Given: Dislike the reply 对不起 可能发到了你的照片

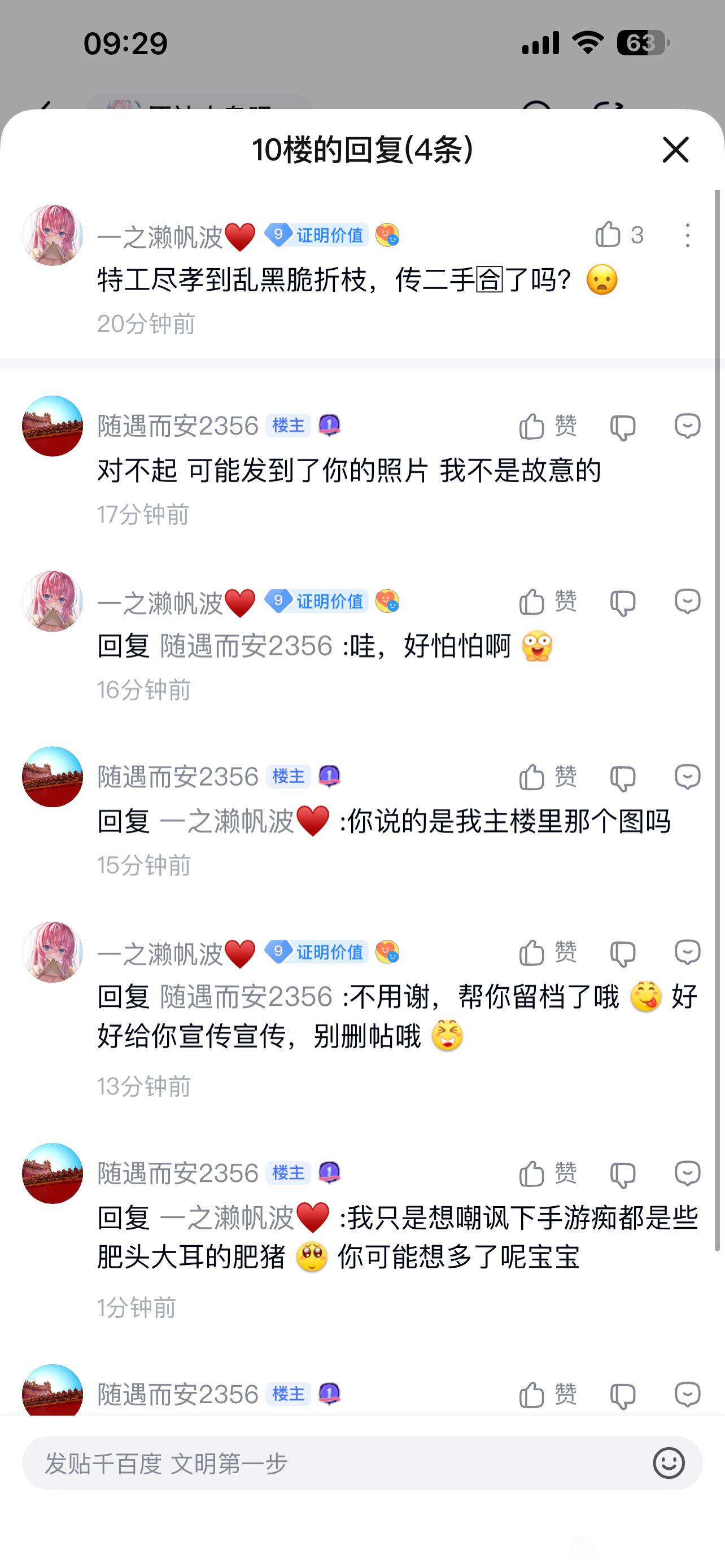Looking at the screenshot, I should pos(623,427).
